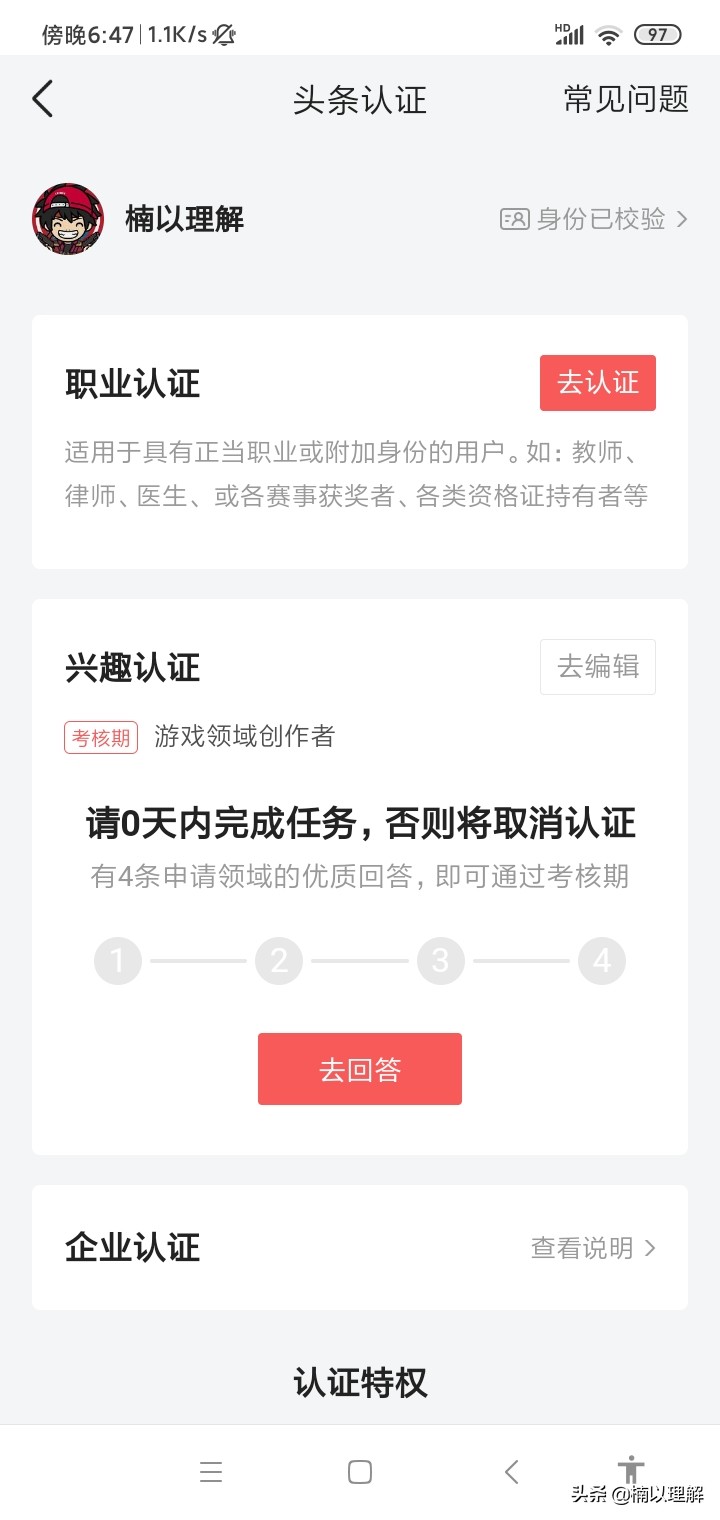Open 身份已校验 identity verification details
Image resolution: width=720 pixels, height=1520 pixels.
(x=594, y=219)
